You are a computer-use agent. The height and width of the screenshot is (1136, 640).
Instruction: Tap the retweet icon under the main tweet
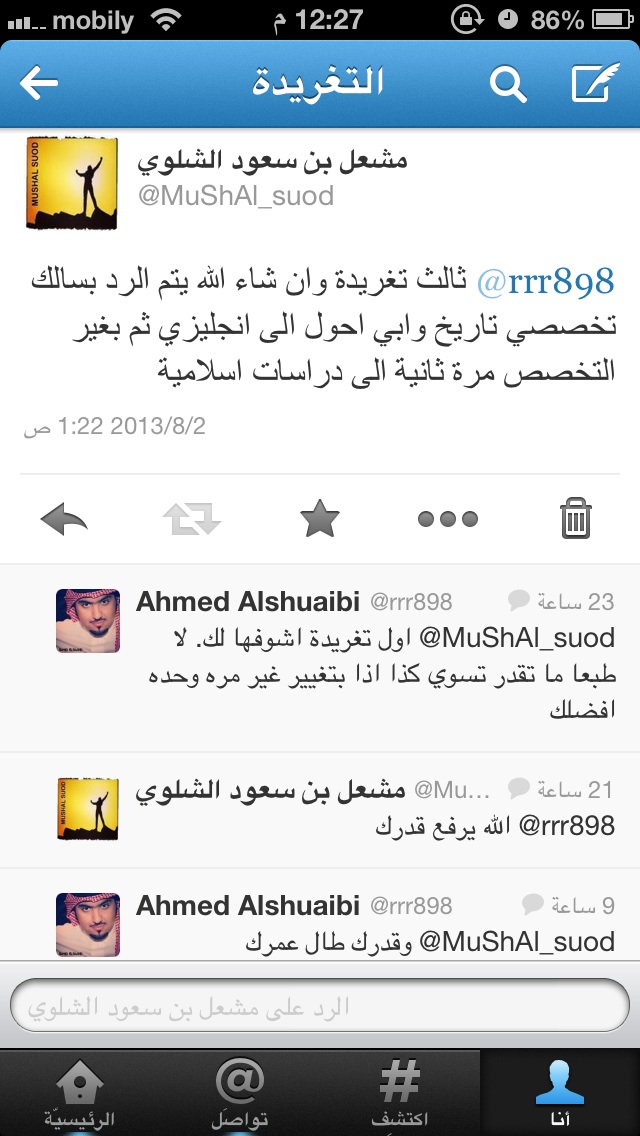pyautogui.click(x=191, y=519)
